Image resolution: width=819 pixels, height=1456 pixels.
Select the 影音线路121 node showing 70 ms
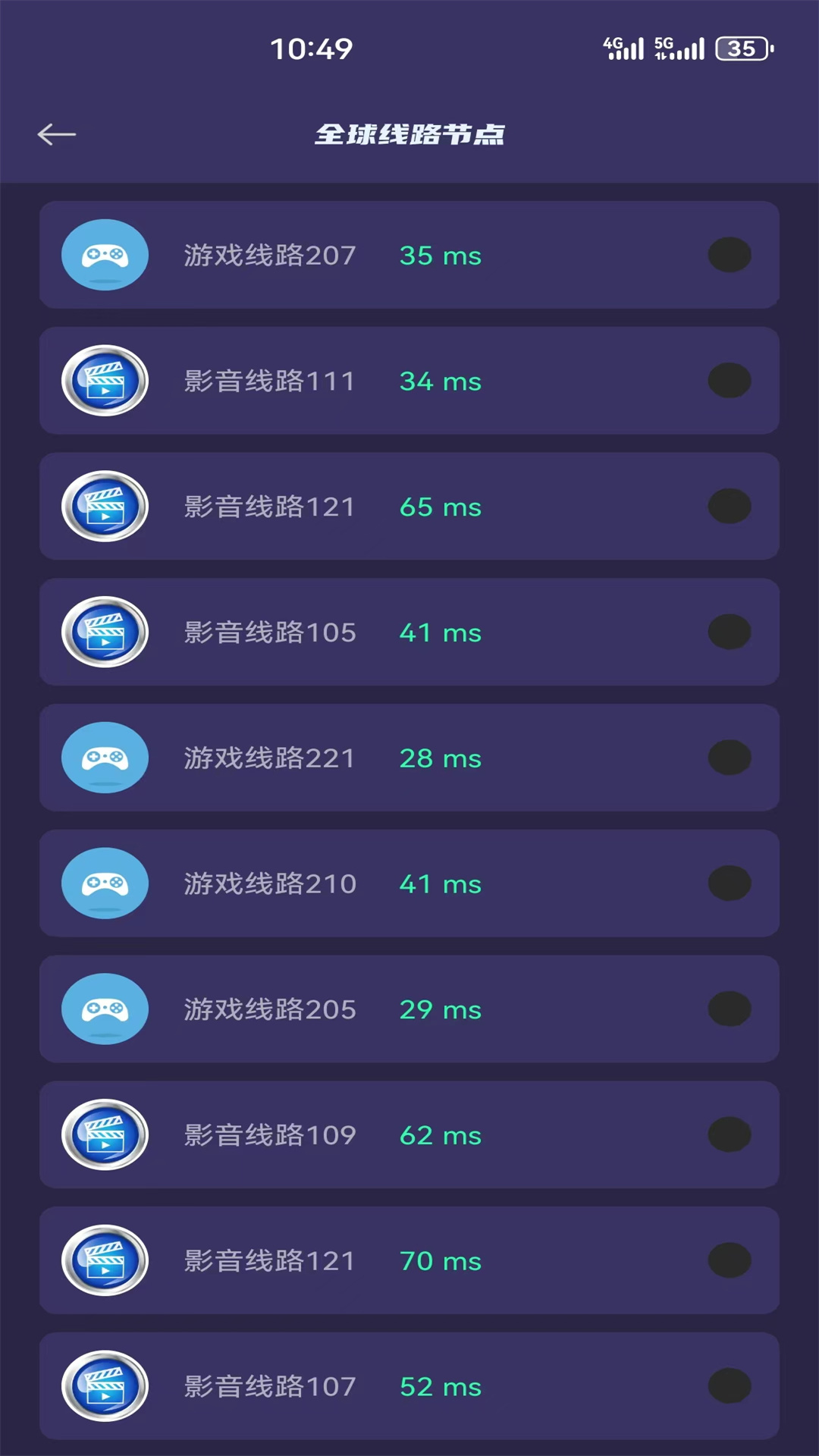[x=409, y=1260]
